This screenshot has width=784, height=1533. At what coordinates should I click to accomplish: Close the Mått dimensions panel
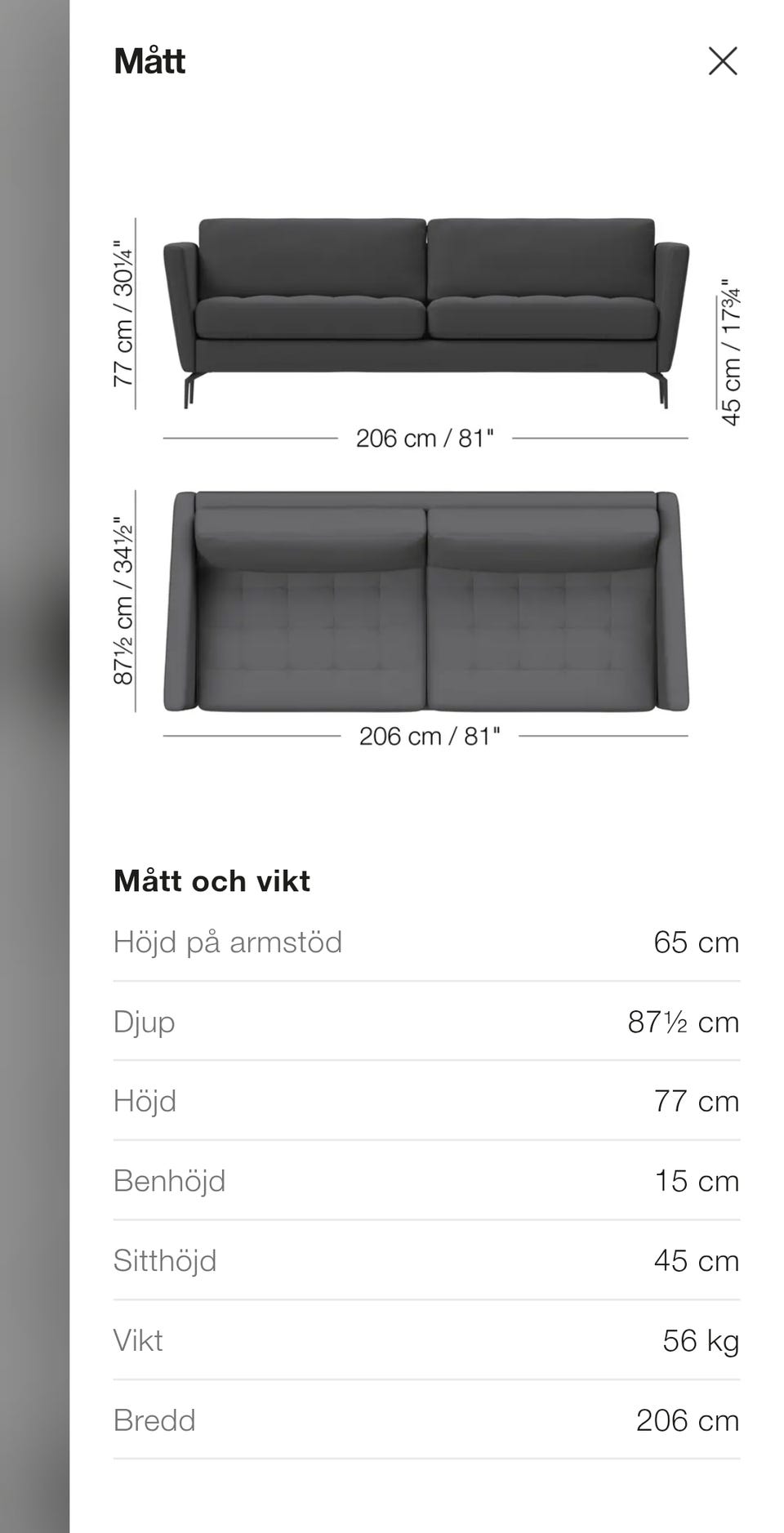tap(722, 61)
